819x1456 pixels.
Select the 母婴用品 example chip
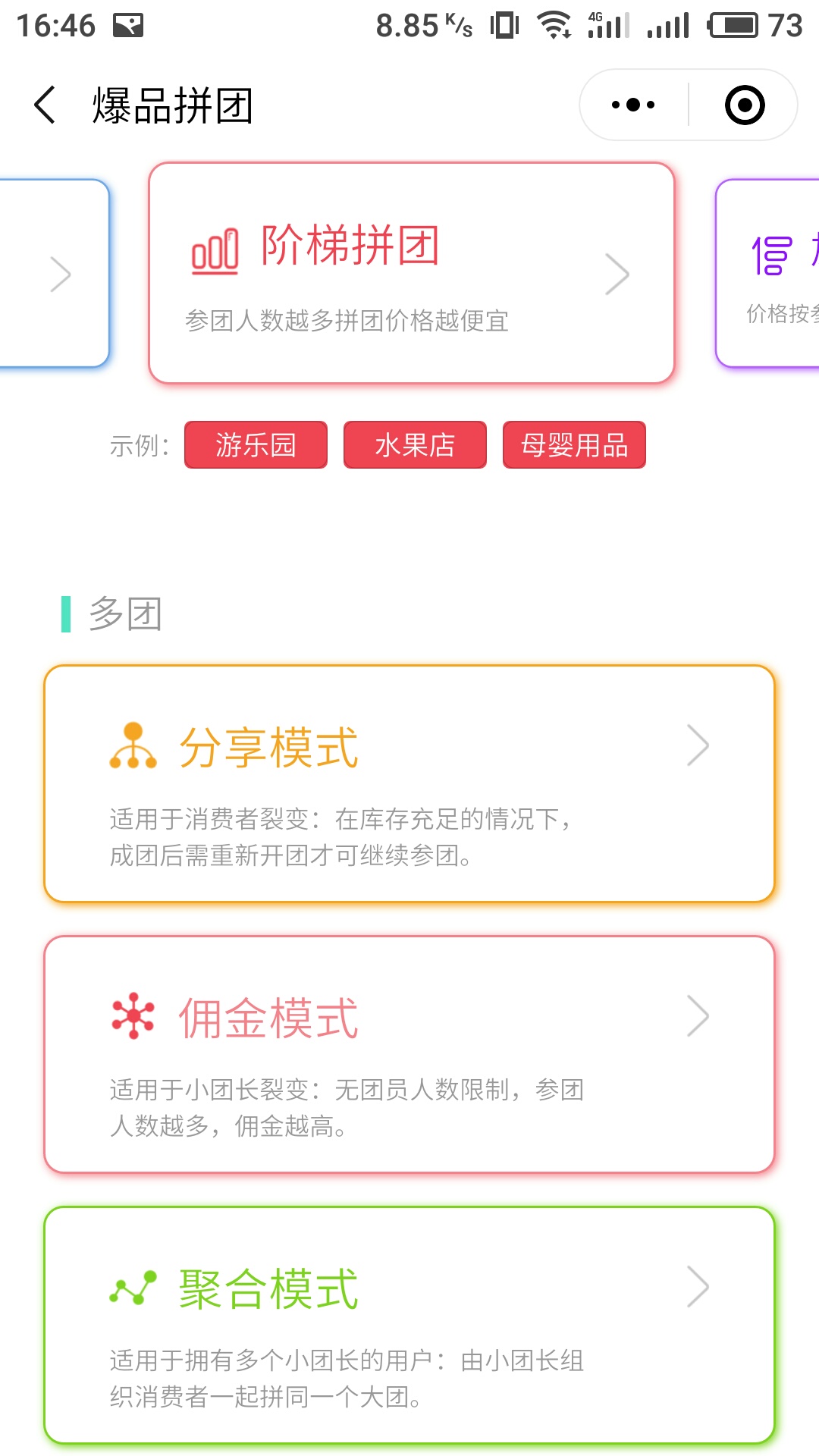pos(574,445)
